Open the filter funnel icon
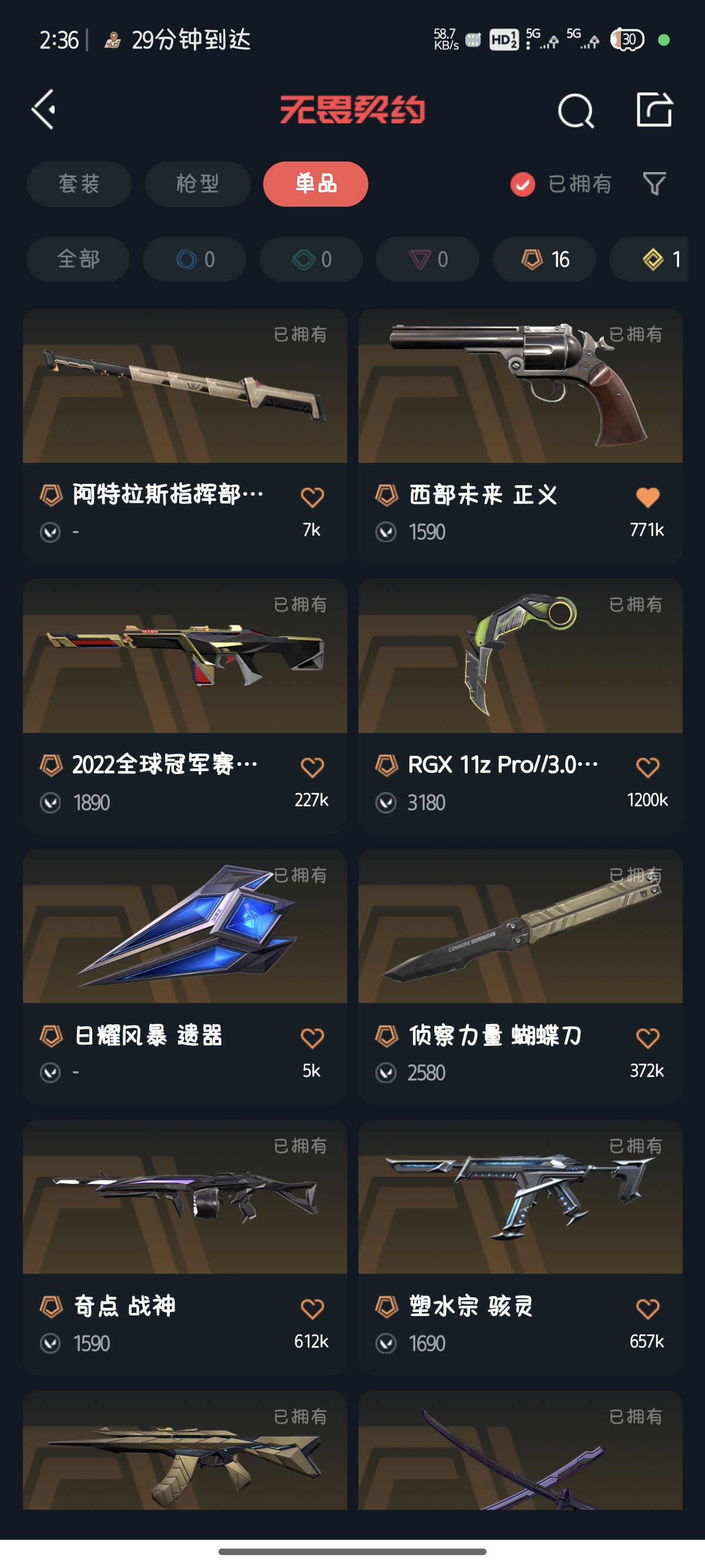 pyautogui.click(x=654, y=183)
